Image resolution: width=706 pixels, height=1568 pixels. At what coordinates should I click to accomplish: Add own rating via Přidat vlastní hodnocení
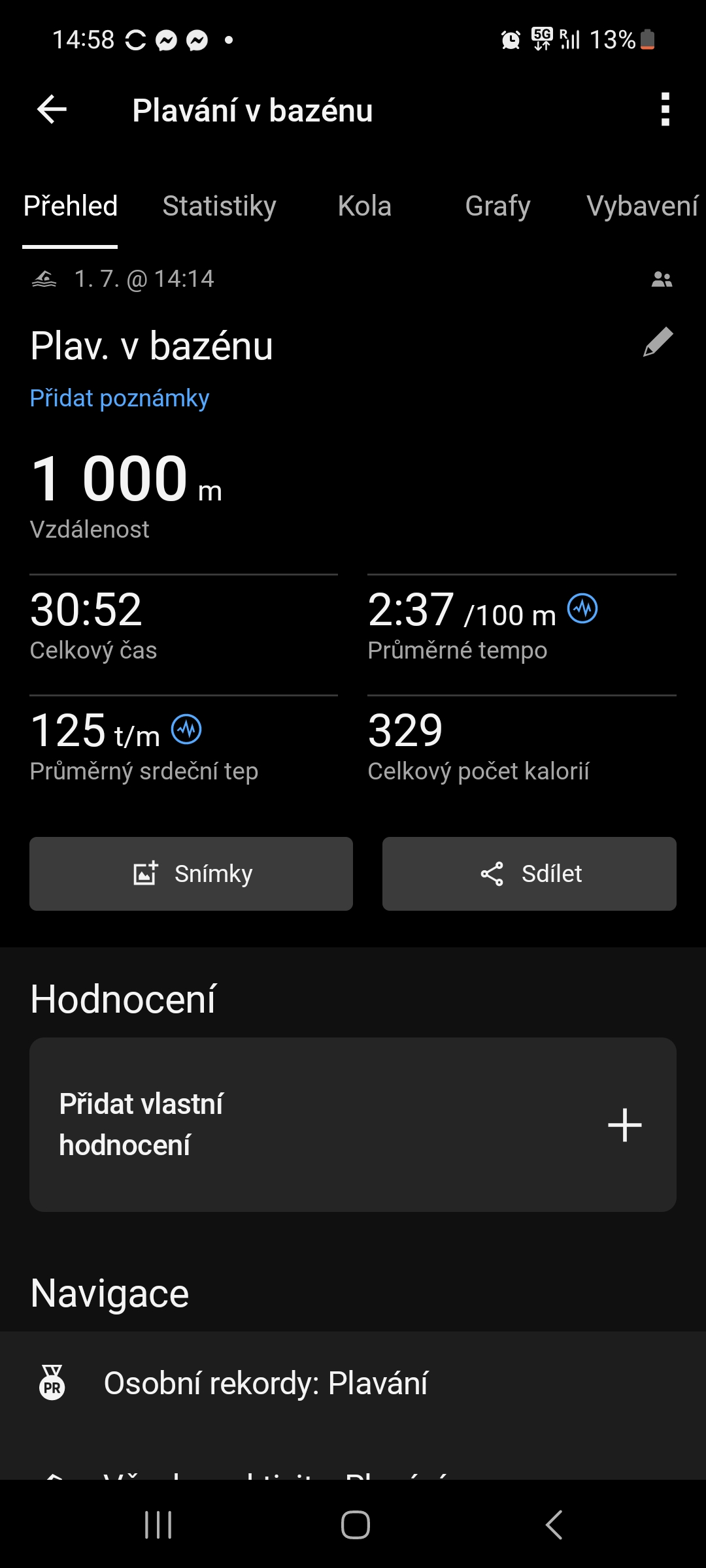[x=353, y=1124]
